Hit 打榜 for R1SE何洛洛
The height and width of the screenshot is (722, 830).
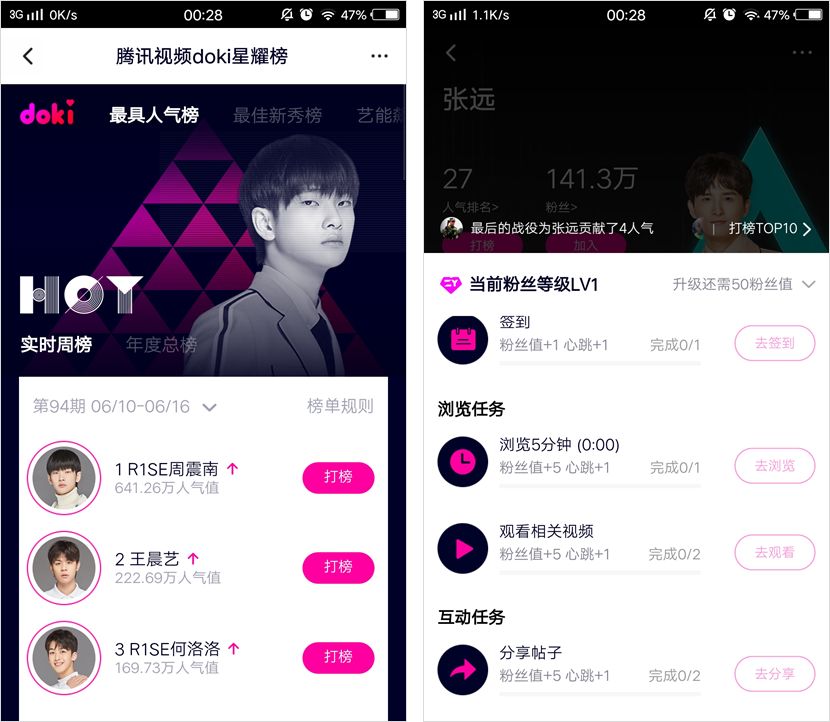coord(338,657)
